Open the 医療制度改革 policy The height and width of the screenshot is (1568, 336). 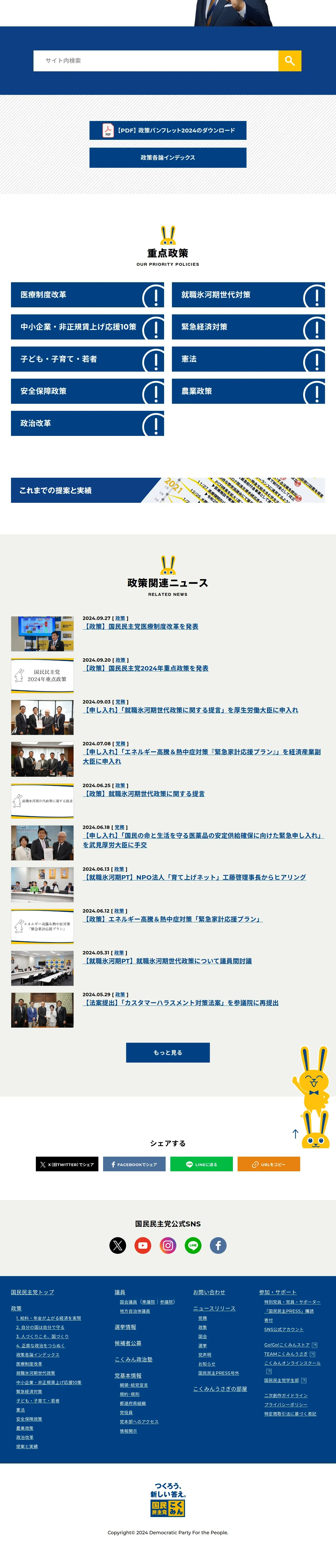pyautogui.click(x=87, y=295)
